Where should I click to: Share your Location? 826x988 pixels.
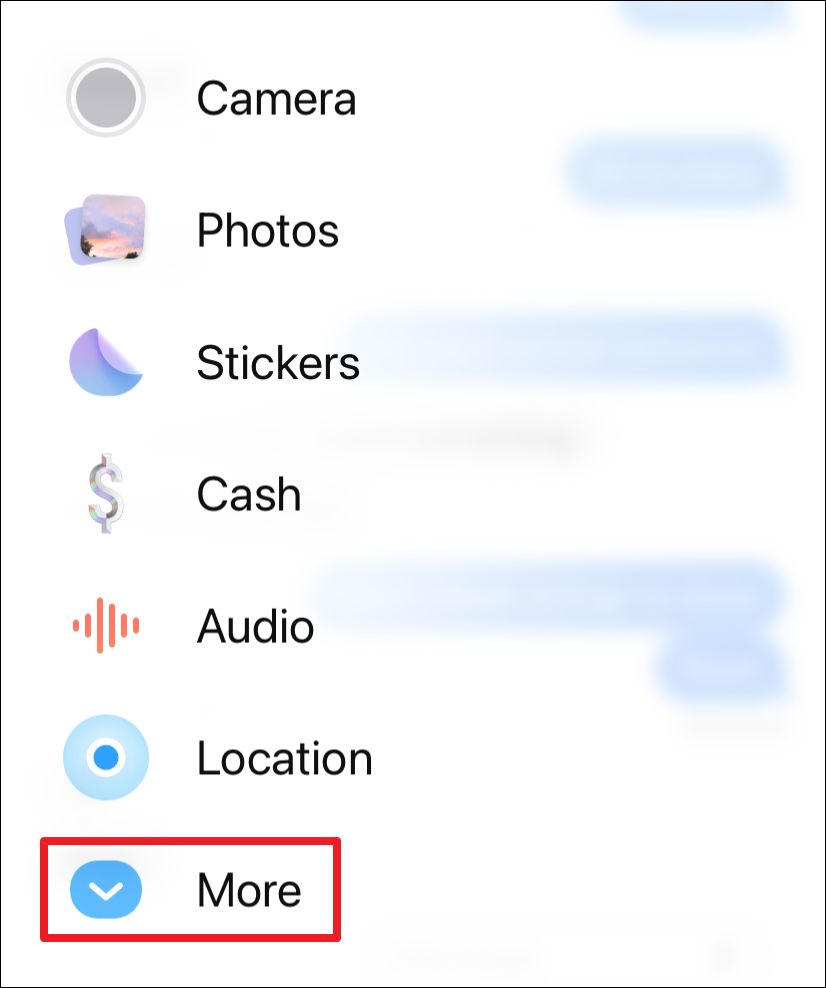point(284,759)
